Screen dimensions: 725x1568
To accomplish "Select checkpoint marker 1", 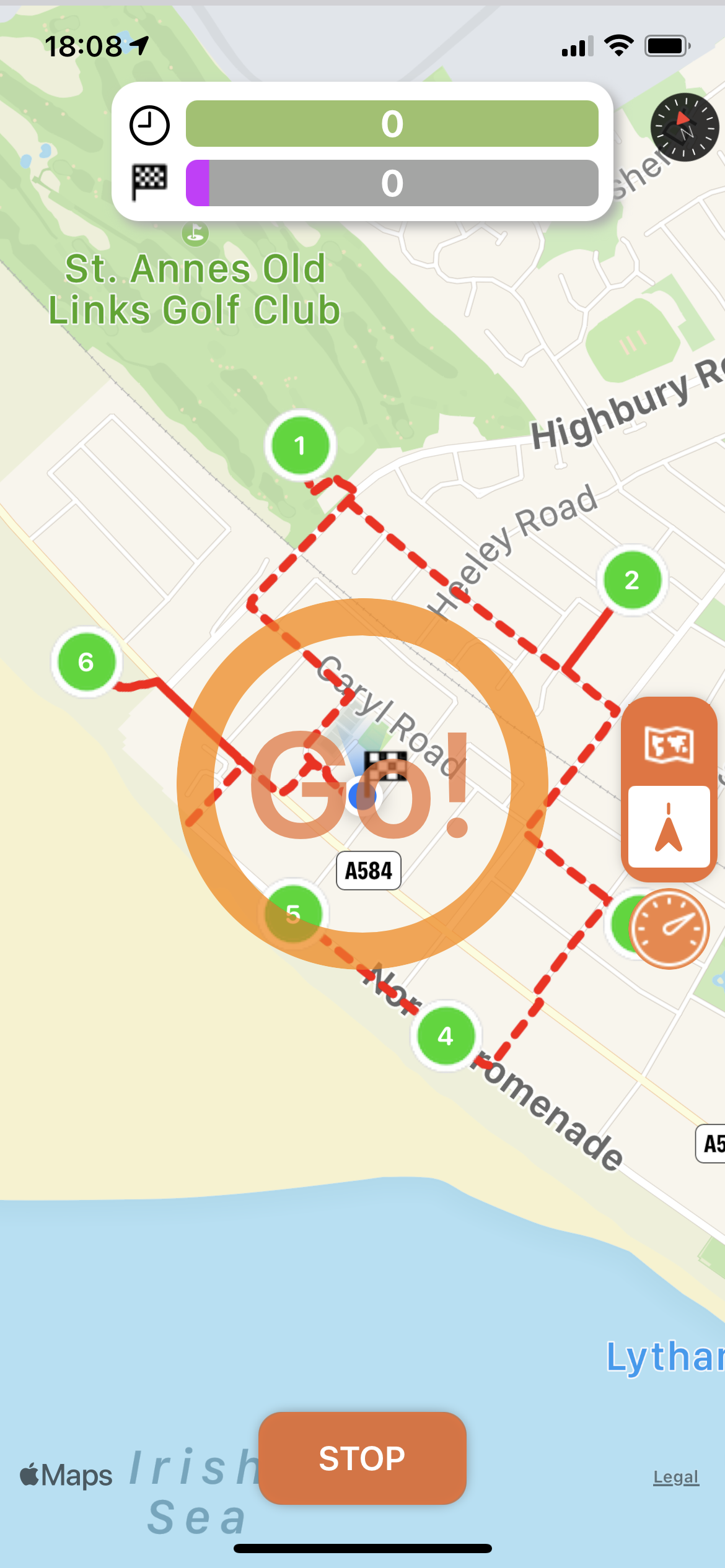I will [x=301, y=445].
